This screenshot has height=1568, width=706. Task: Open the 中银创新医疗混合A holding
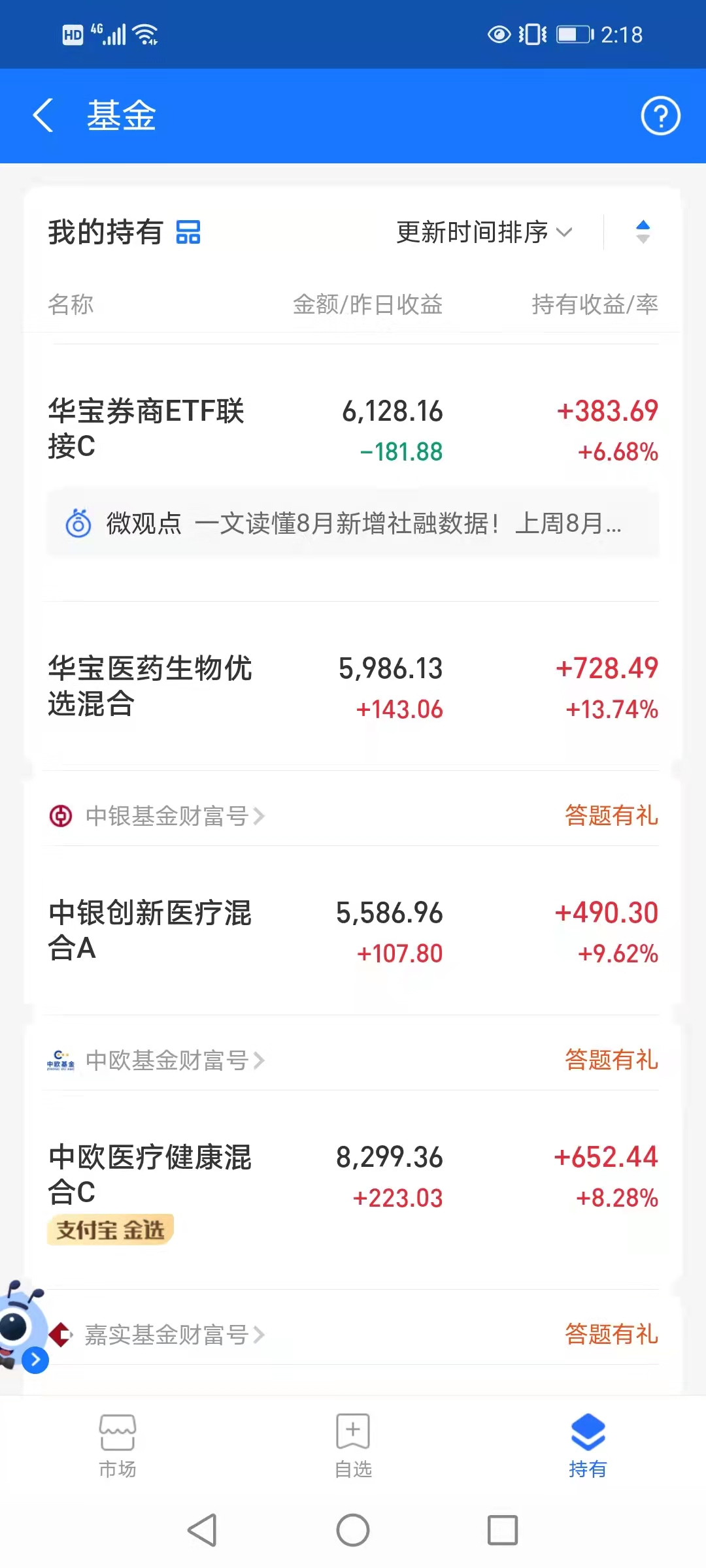point(353,931)
